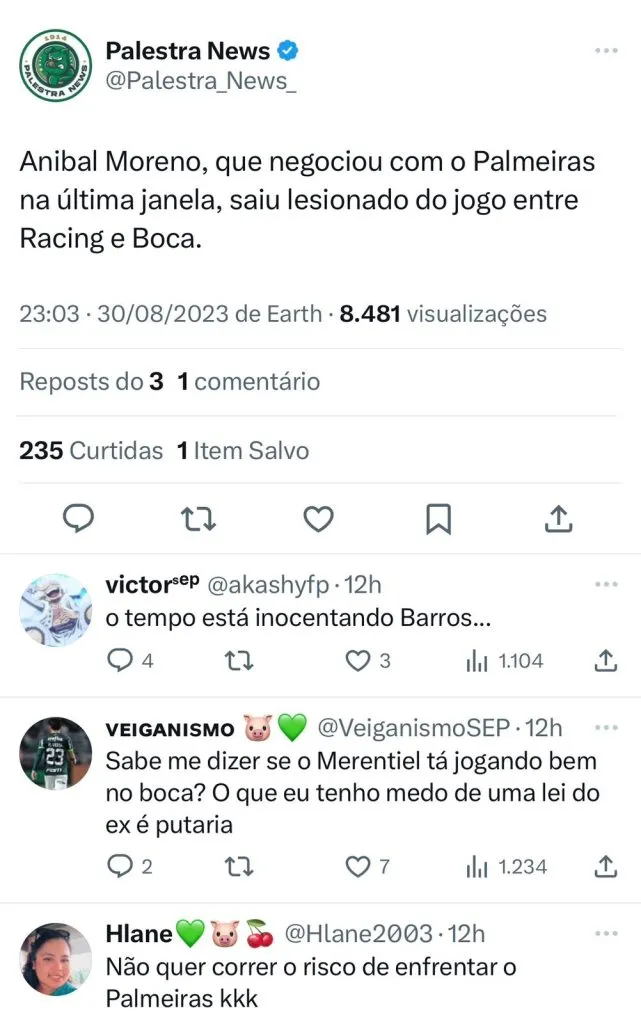Open Palestra News profile avatar
The height and width of the screenshot is (1024, 641).
56,65
